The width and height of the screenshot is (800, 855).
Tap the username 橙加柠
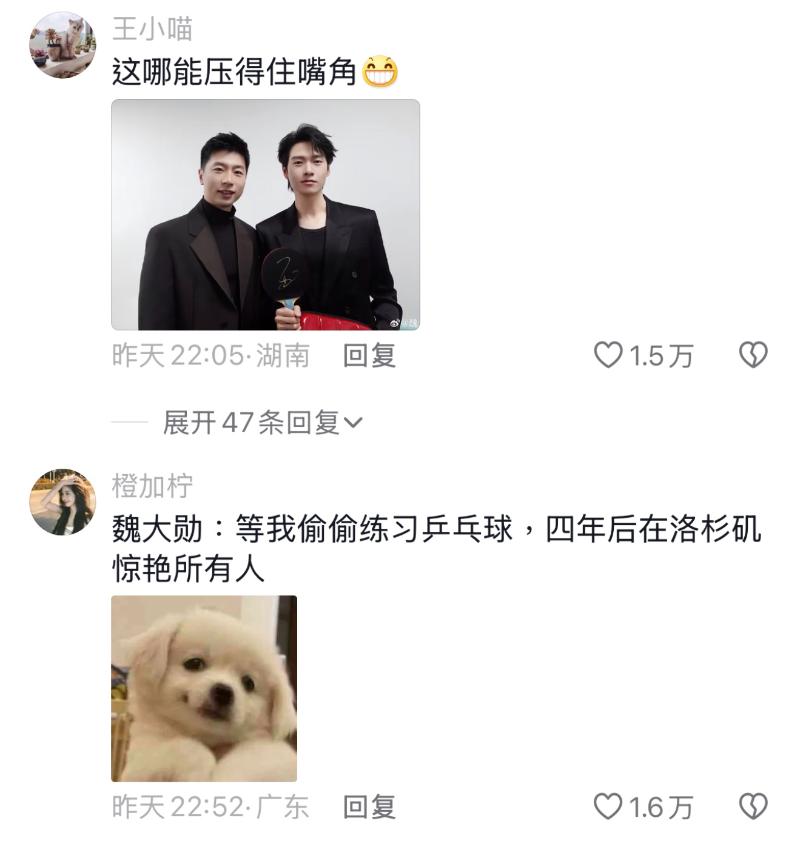152,487
